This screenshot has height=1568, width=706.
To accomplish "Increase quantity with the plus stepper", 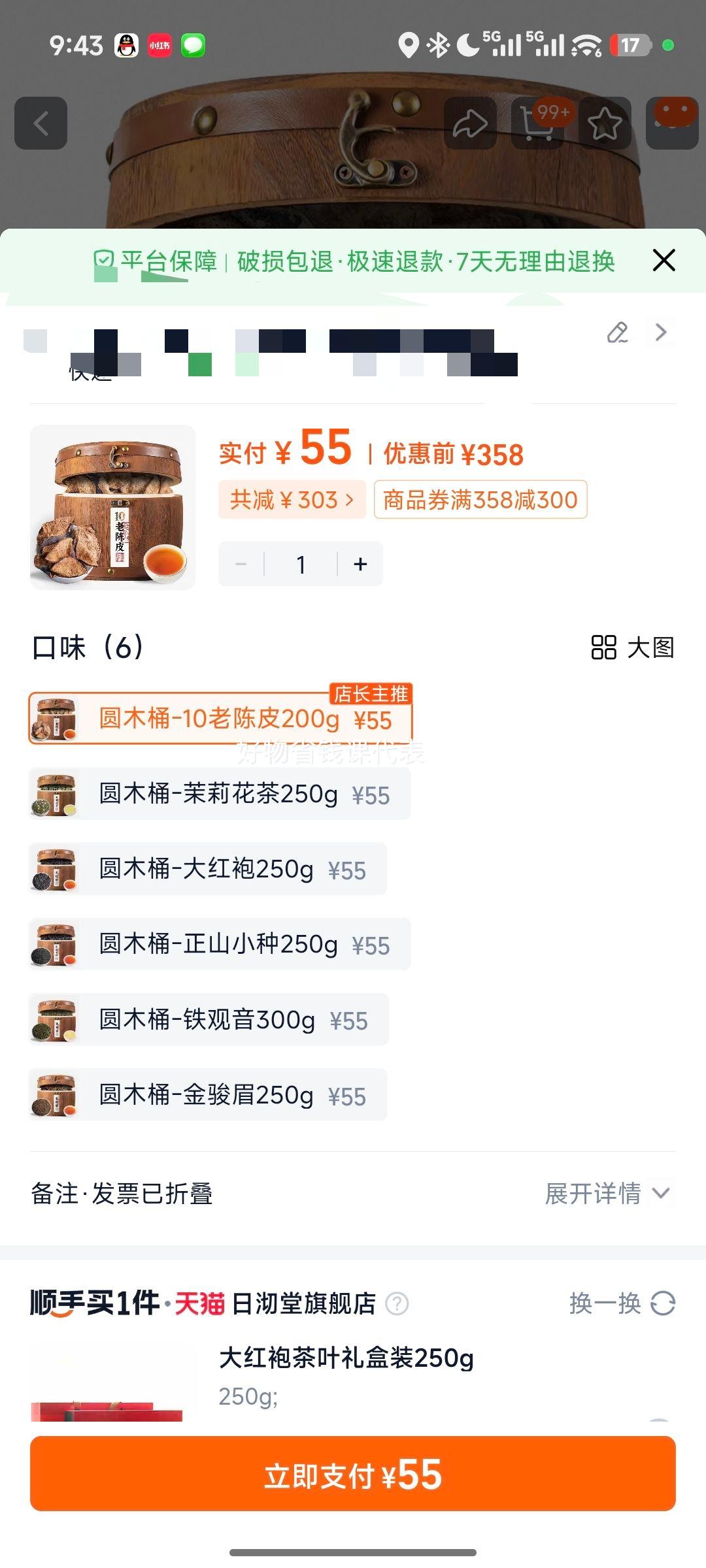I will pyautogui.click(x=359, y=563).
